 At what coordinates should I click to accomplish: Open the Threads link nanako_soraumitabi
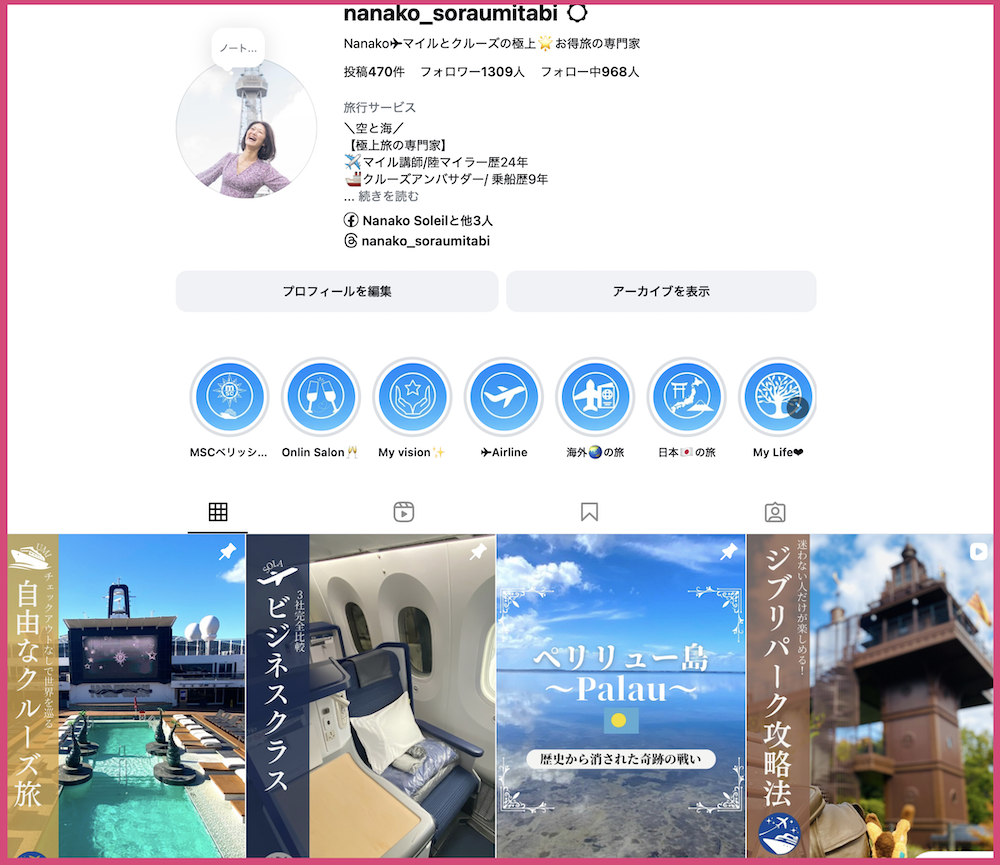click(x=425, y=241)
